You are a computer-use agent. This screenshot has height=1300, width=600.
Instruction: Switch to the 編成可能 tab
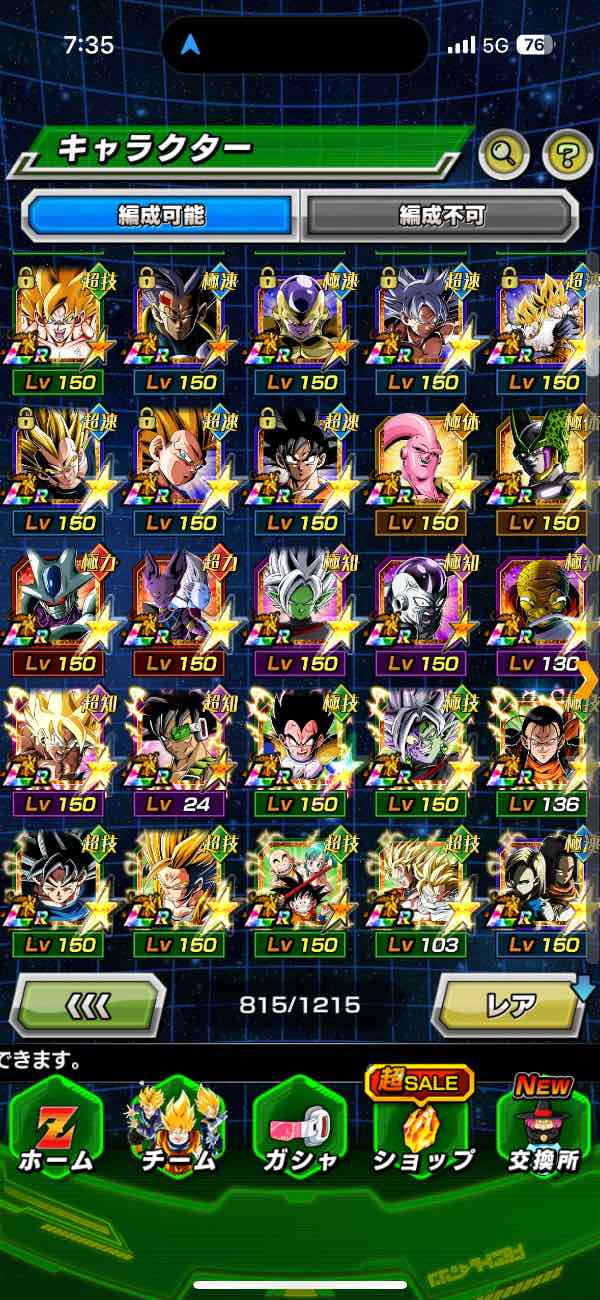click(x=161, y=214)
